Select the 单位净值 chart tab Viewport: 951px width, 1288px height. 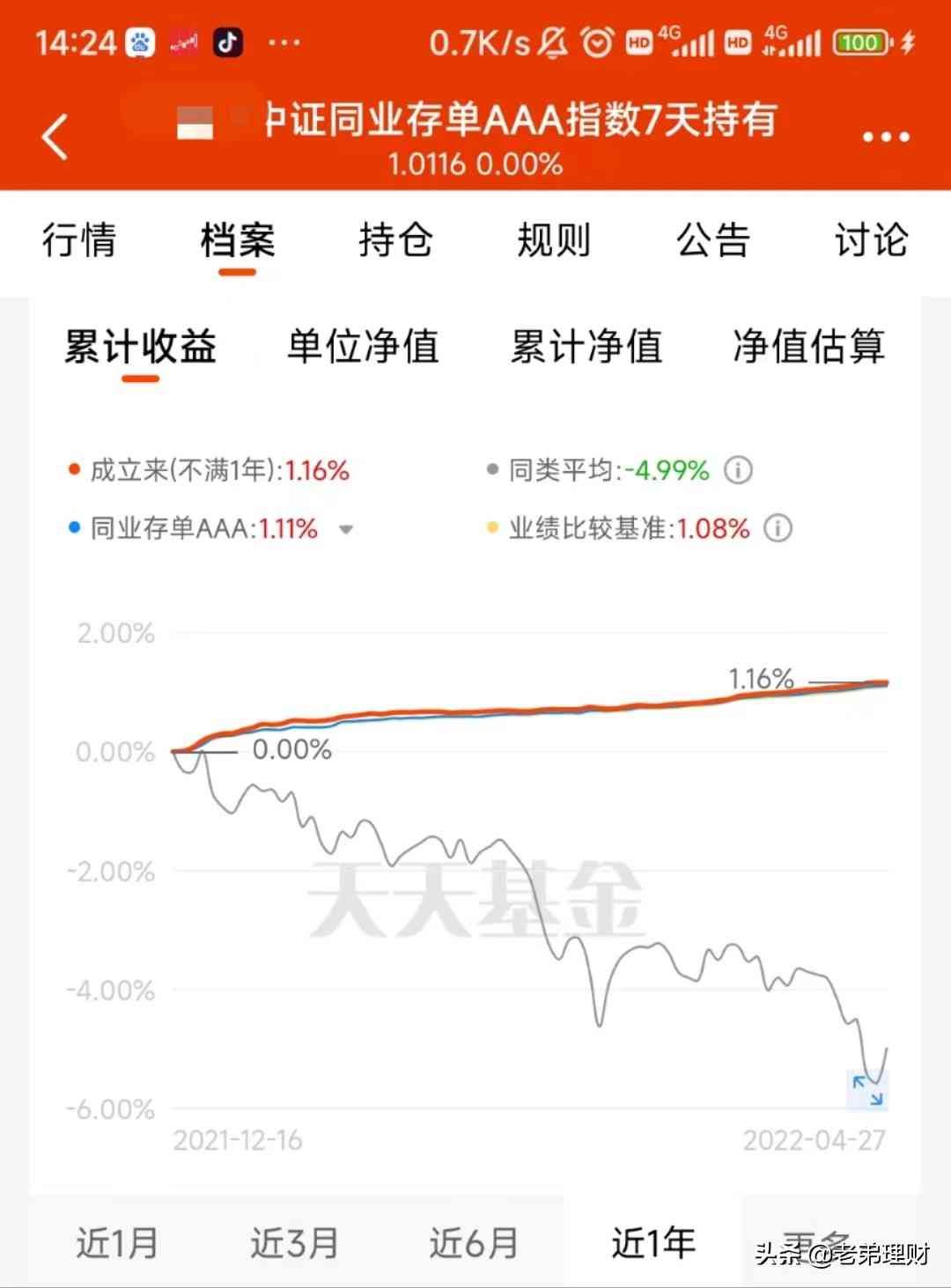tap(363, 346)
